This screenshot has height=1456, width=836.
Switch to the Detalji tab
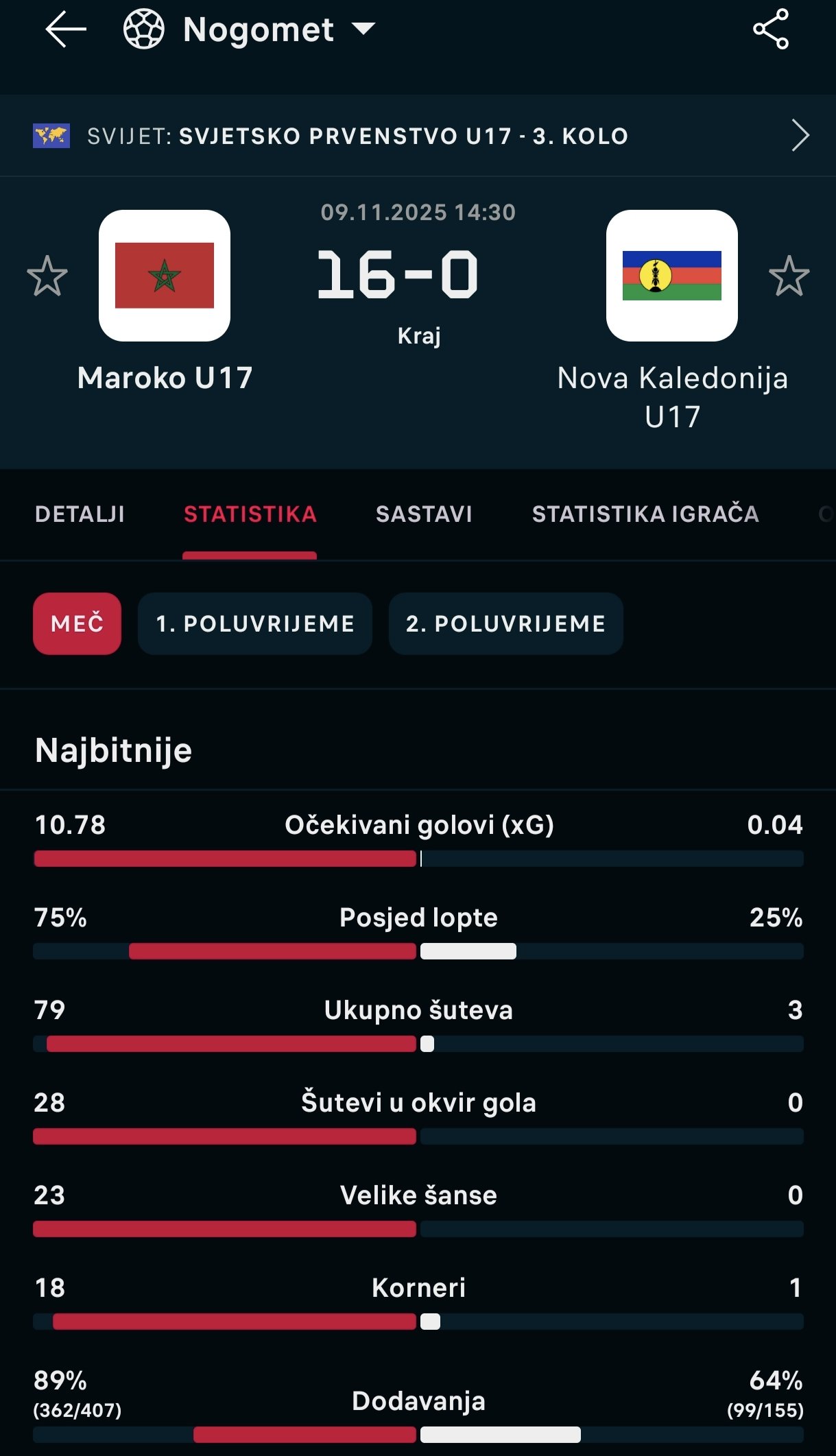click(80, 514)
